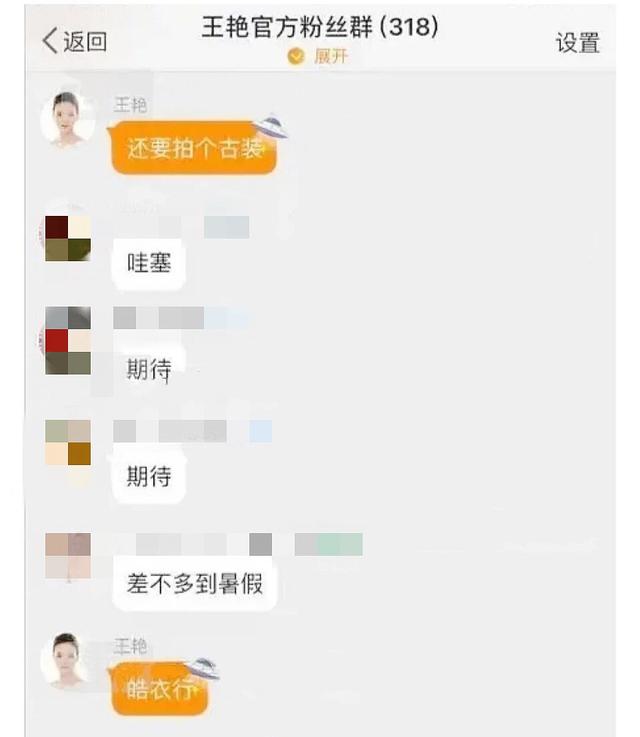The image size is (640, 737).
Task: Expand the group info with 展开
Action: 319,56
